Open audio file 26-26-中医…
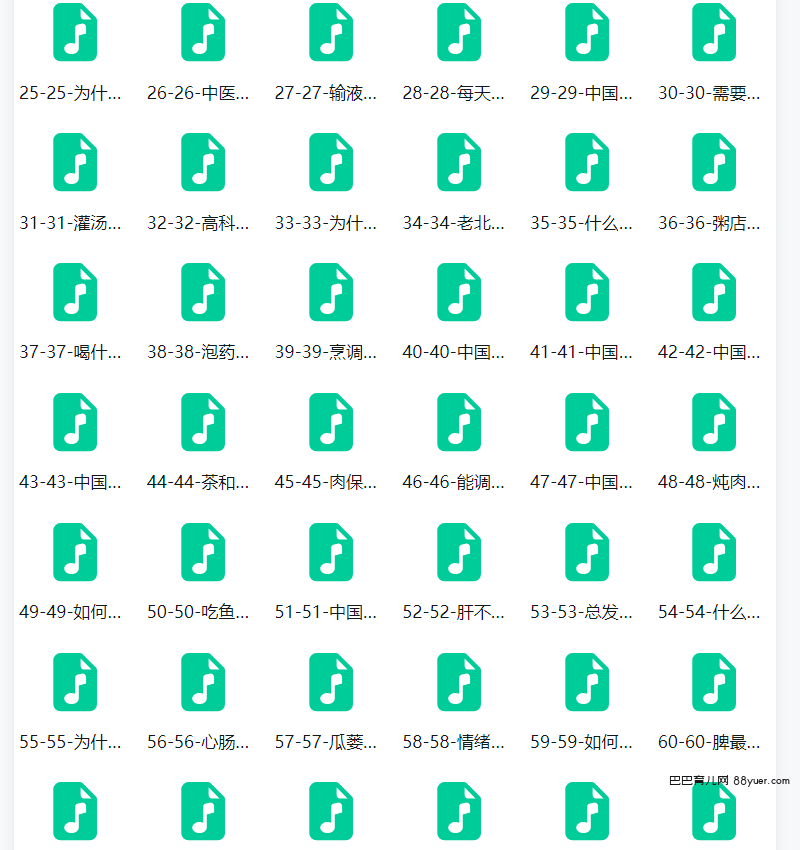800x850 pixels. [203, 32]
